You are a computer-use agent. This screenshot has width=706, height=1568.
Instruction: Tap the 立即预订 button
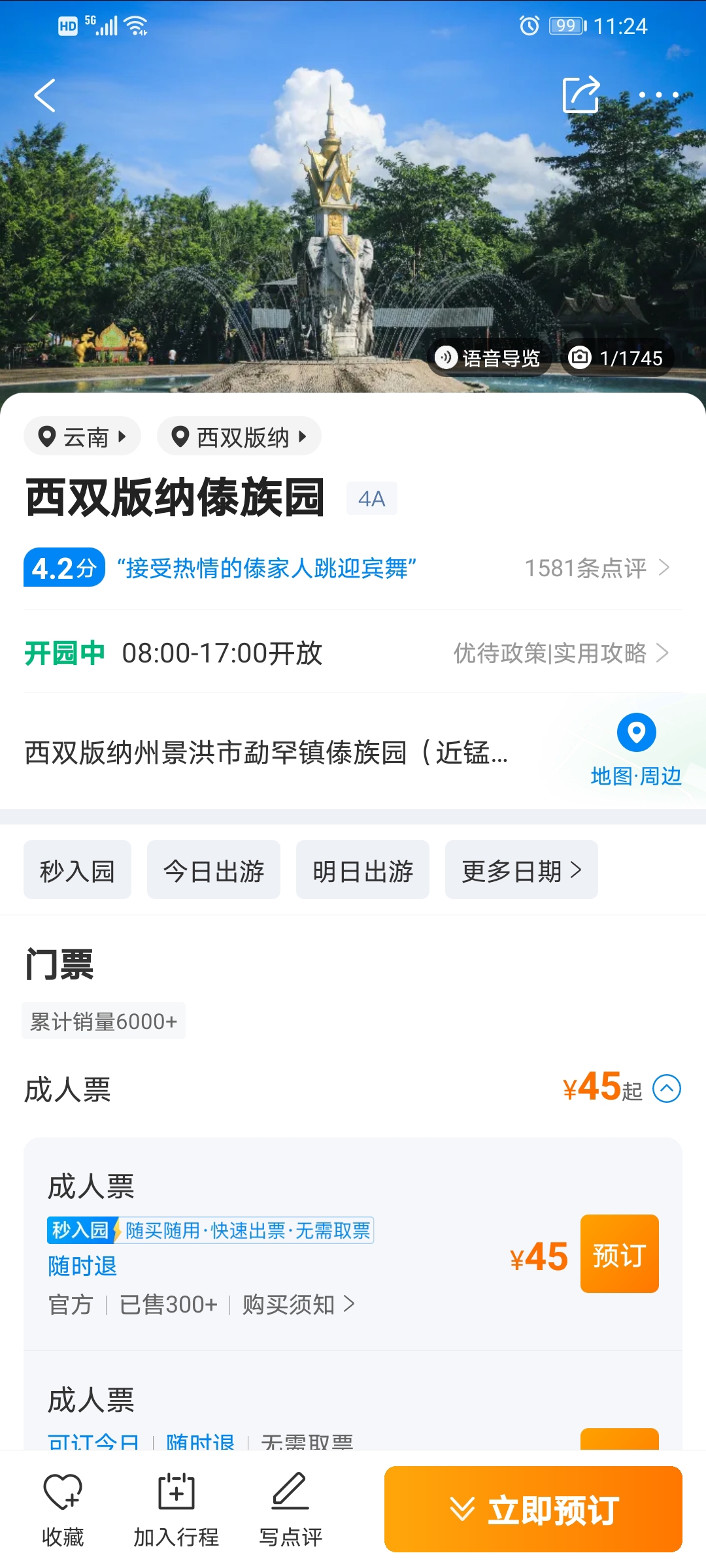point(533,1509)
